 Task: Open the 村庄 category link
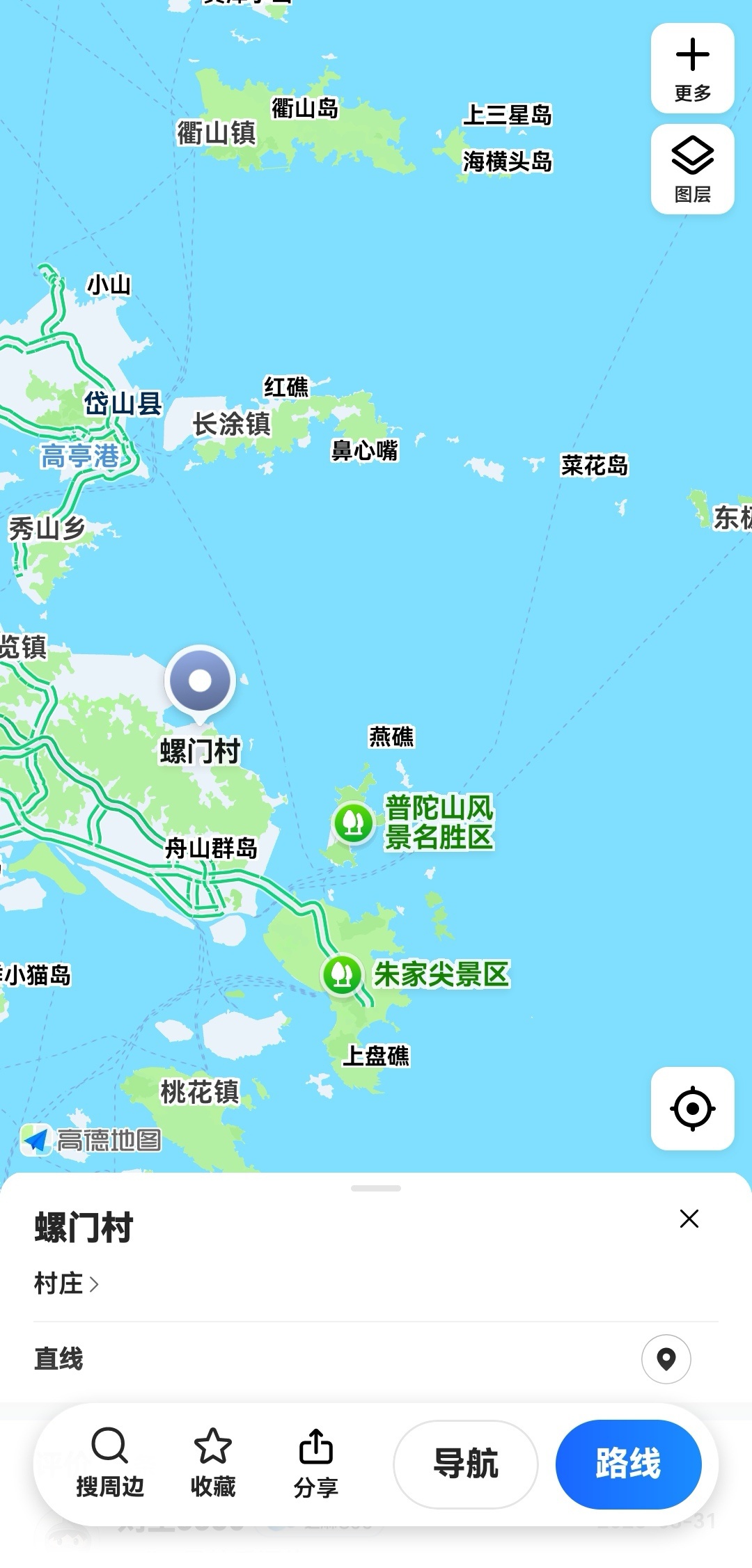[67, 1283]
